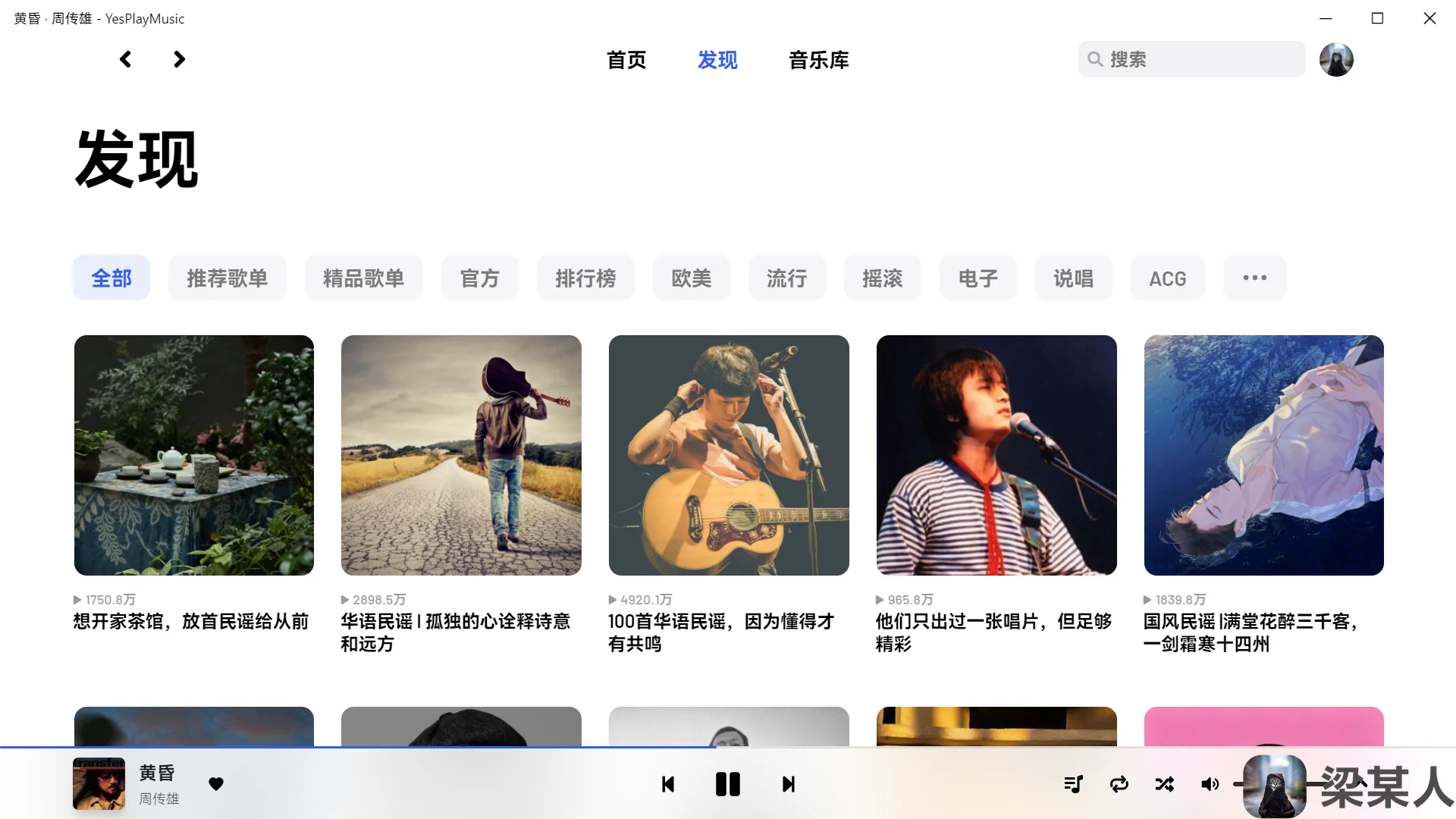Viewport: 1456px width, 819px height.
Task: Open playlist 100首华语民谣
Action: click(729, 455)
